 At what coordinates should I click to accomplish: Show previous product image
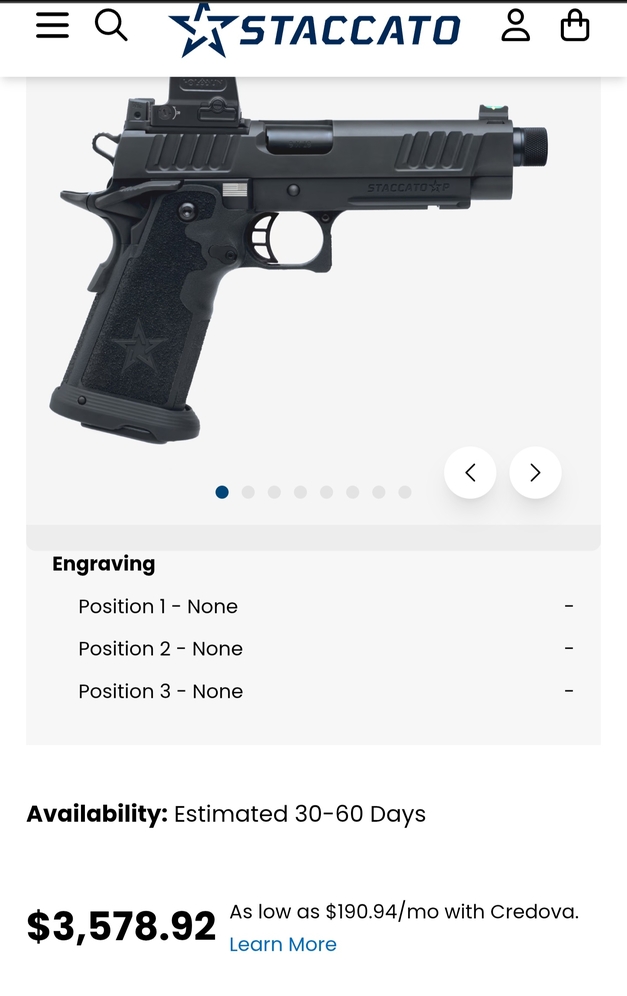coord(470,473)
